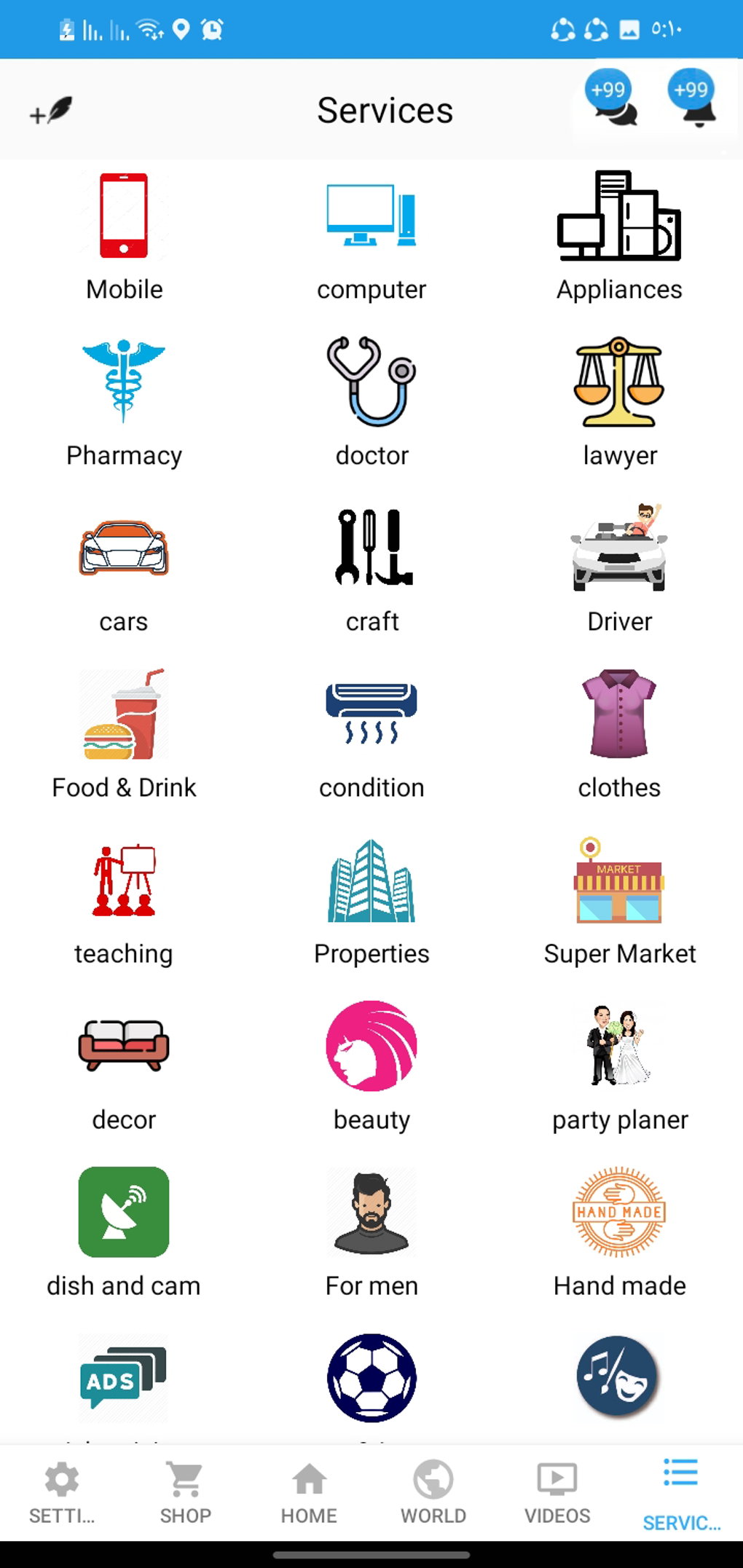
Task: Select the Pharmacy caduceus icon
Action: 123,382
